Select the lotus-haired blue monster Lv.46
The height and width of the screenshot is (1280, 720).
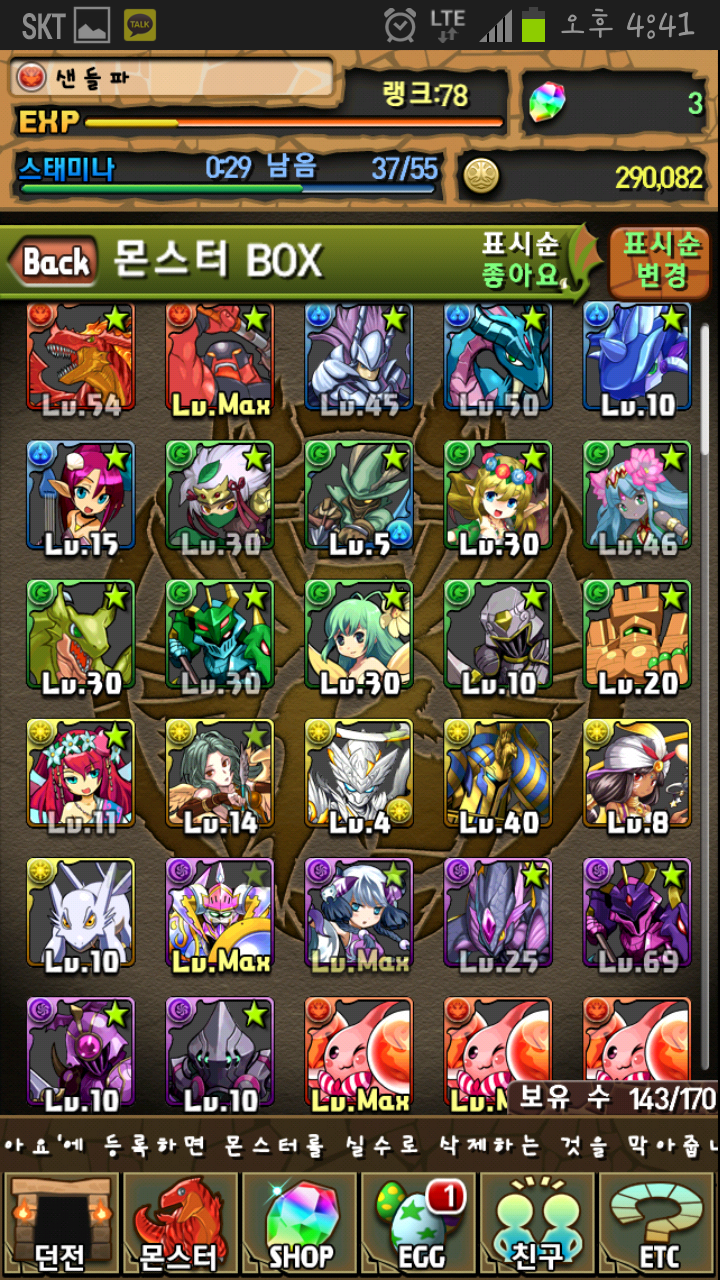(637, 496)
